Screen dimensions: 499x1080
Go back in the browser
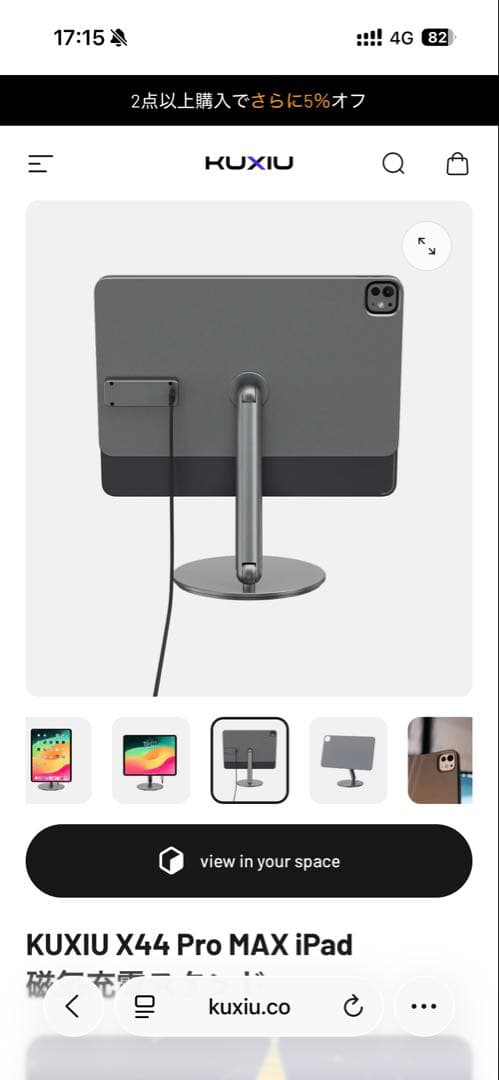pyautogui.click(x=73, y=1007)
